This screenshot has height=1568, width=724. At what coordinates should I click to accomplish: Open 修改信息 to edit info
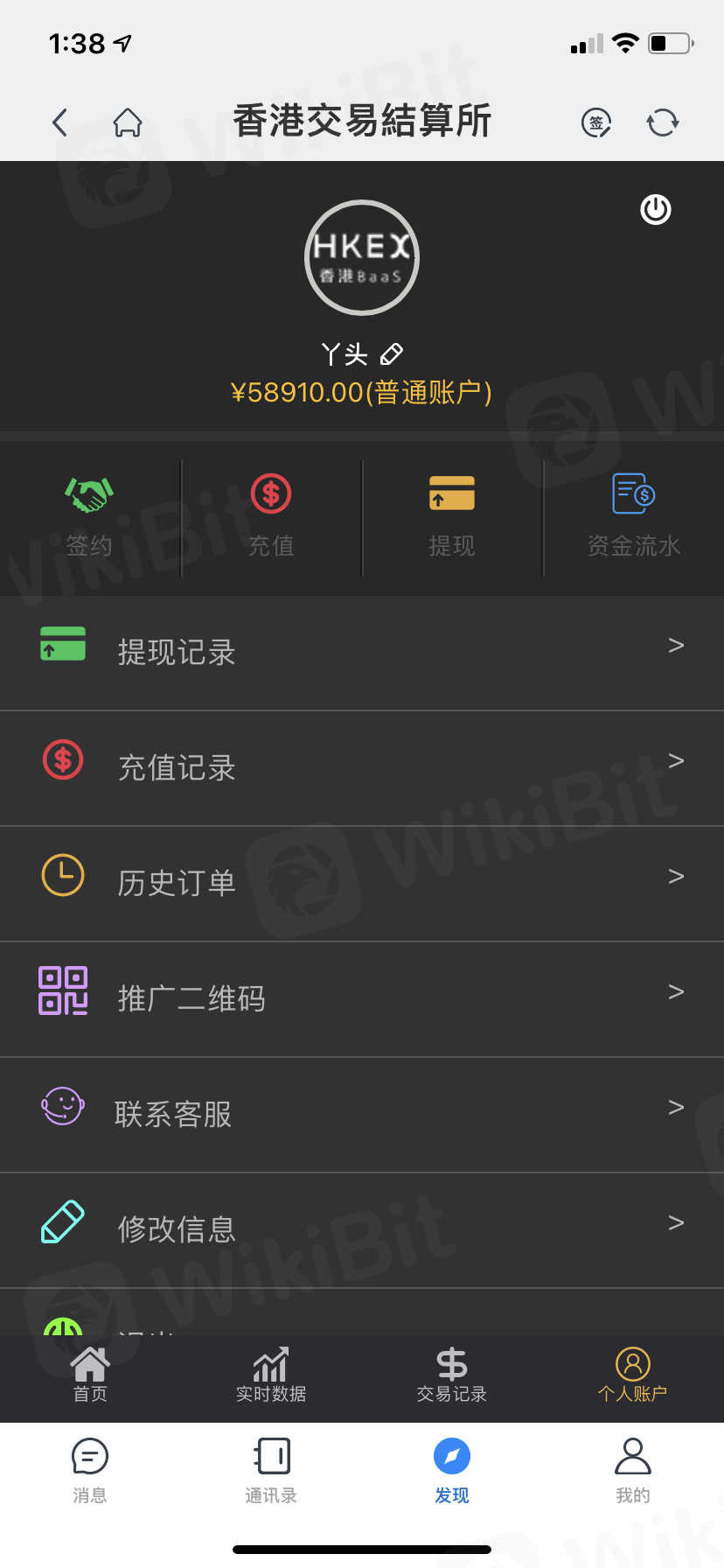click(x=362, y=1229)
